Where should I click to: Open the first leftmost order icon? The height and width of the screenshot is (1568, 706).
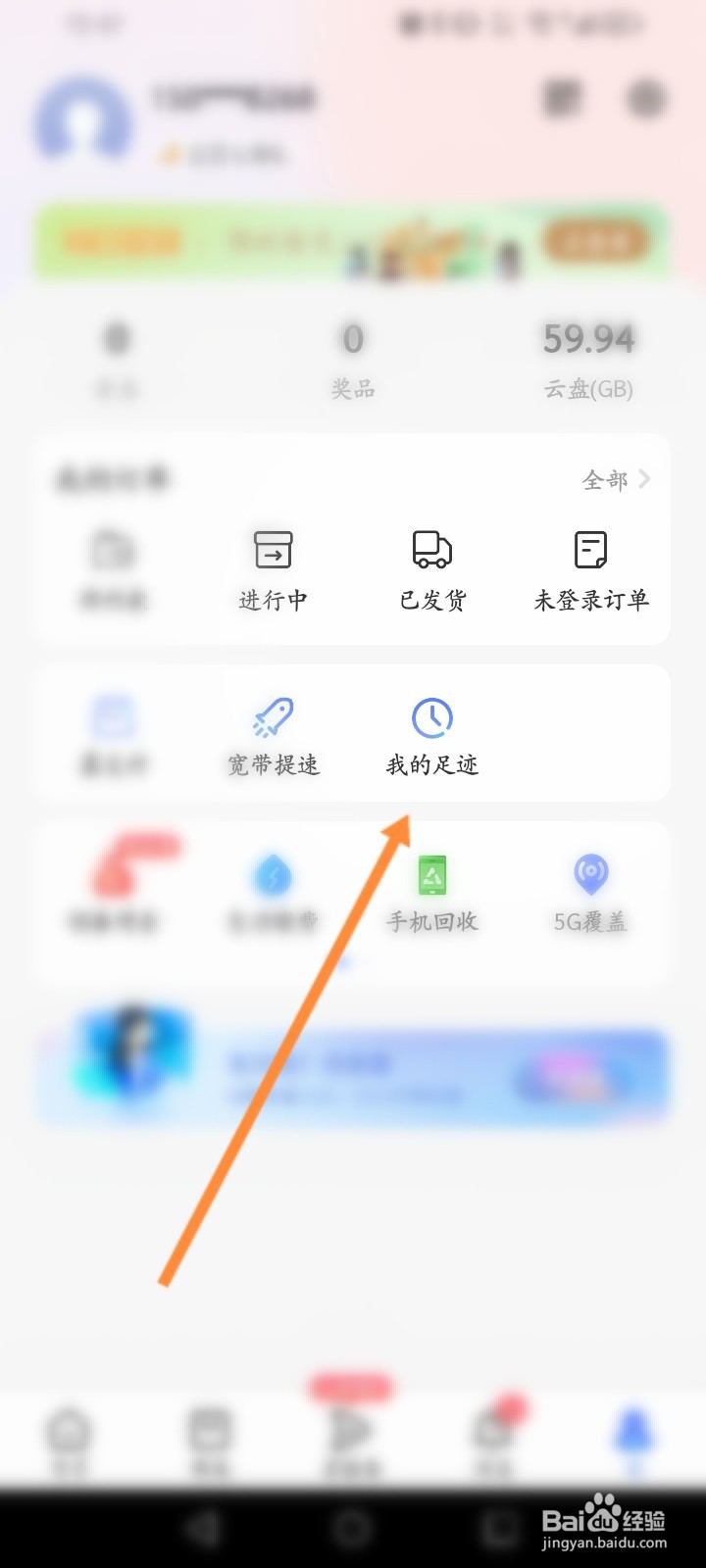(114, 551)
